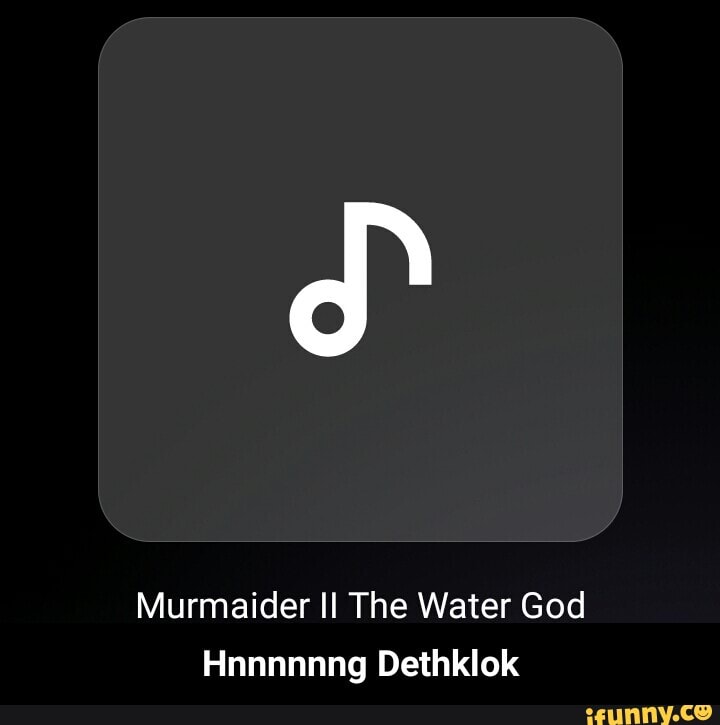Image resolution: width=720 pixels, height=725 pixels.
Task: Click the rounded dark album art square
Action: point(360,280)
